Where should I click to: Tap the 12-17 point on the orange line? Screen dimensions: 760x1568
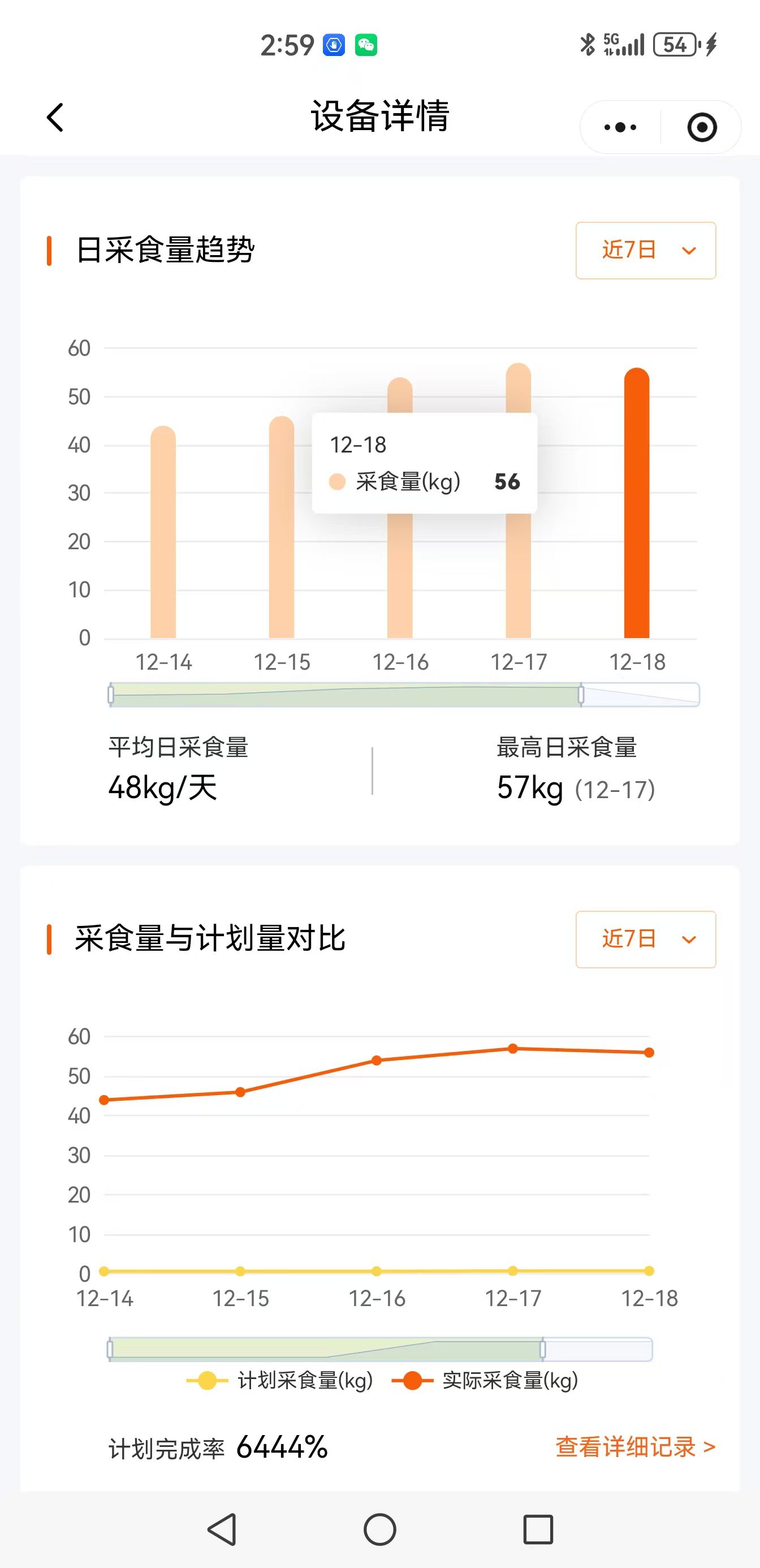pyautogui.click(x=513, y=1048)
